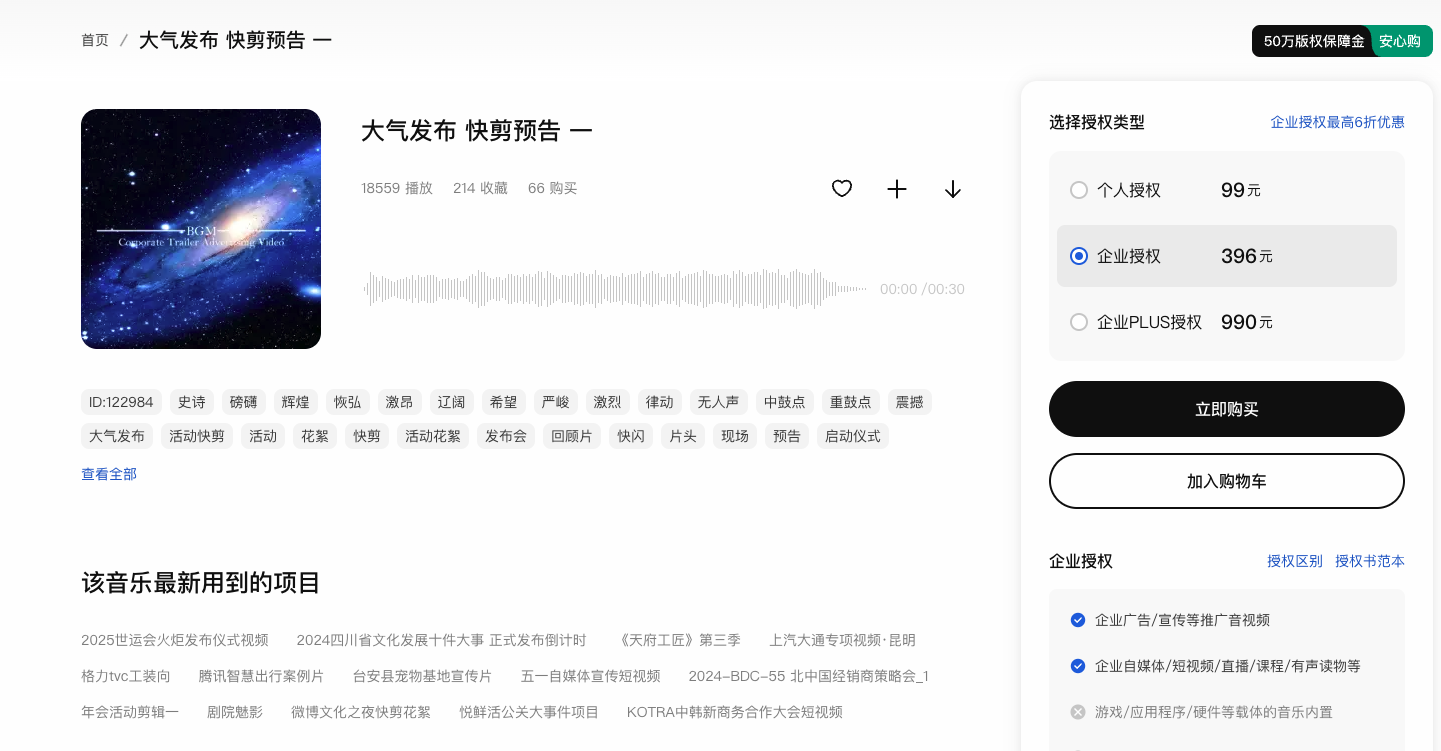Choose the 企业授权 radio option
The image size is (1441, 751).
(1079, 256)
